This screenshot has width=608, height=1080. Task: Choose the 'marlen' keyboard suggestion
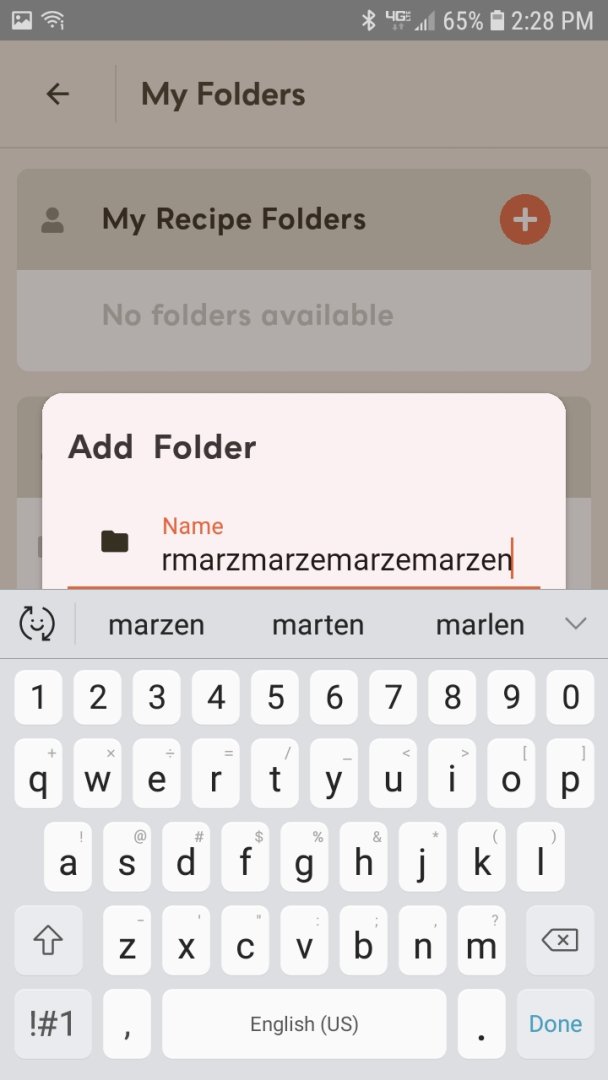(480, 625)
